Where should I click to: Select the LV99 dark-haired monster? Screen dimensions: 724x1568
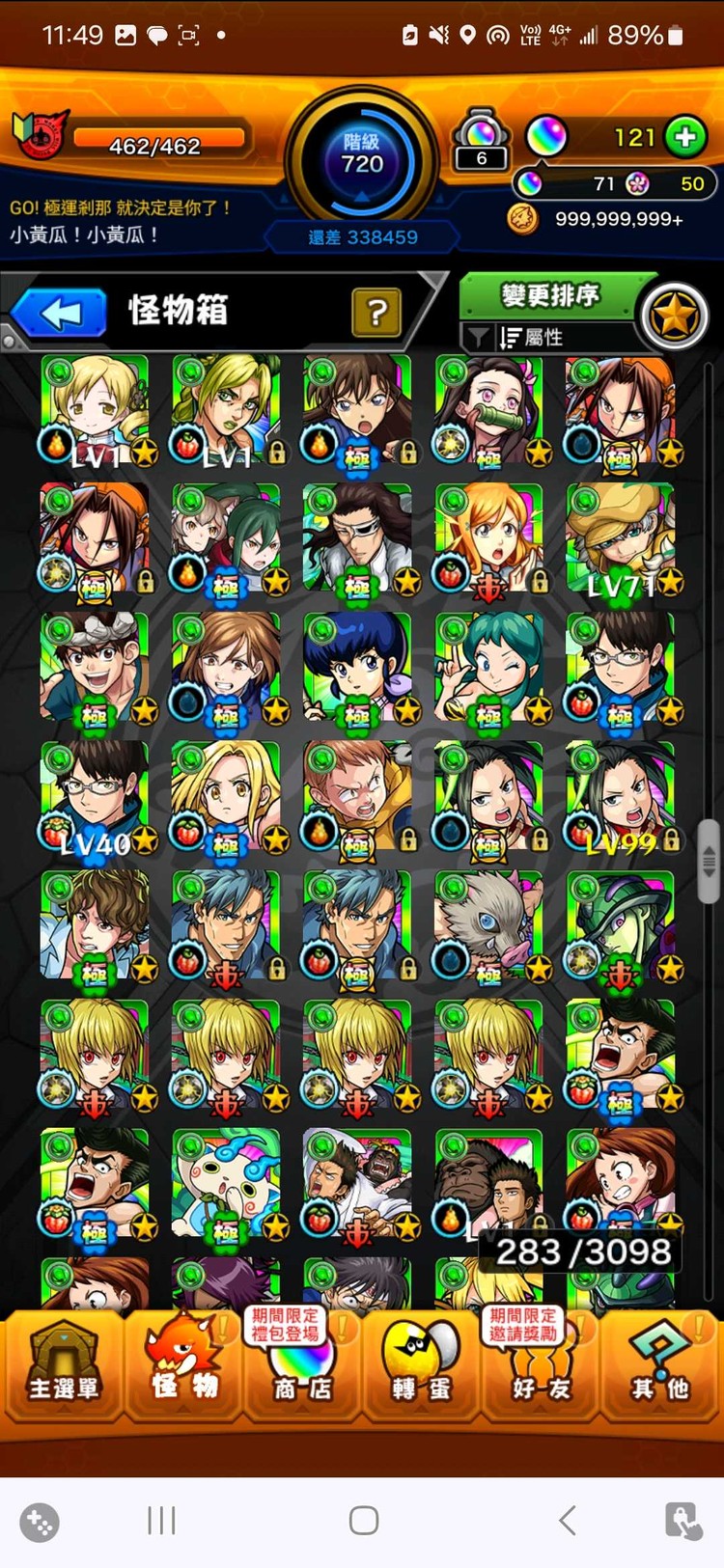[x=620, y=798]
